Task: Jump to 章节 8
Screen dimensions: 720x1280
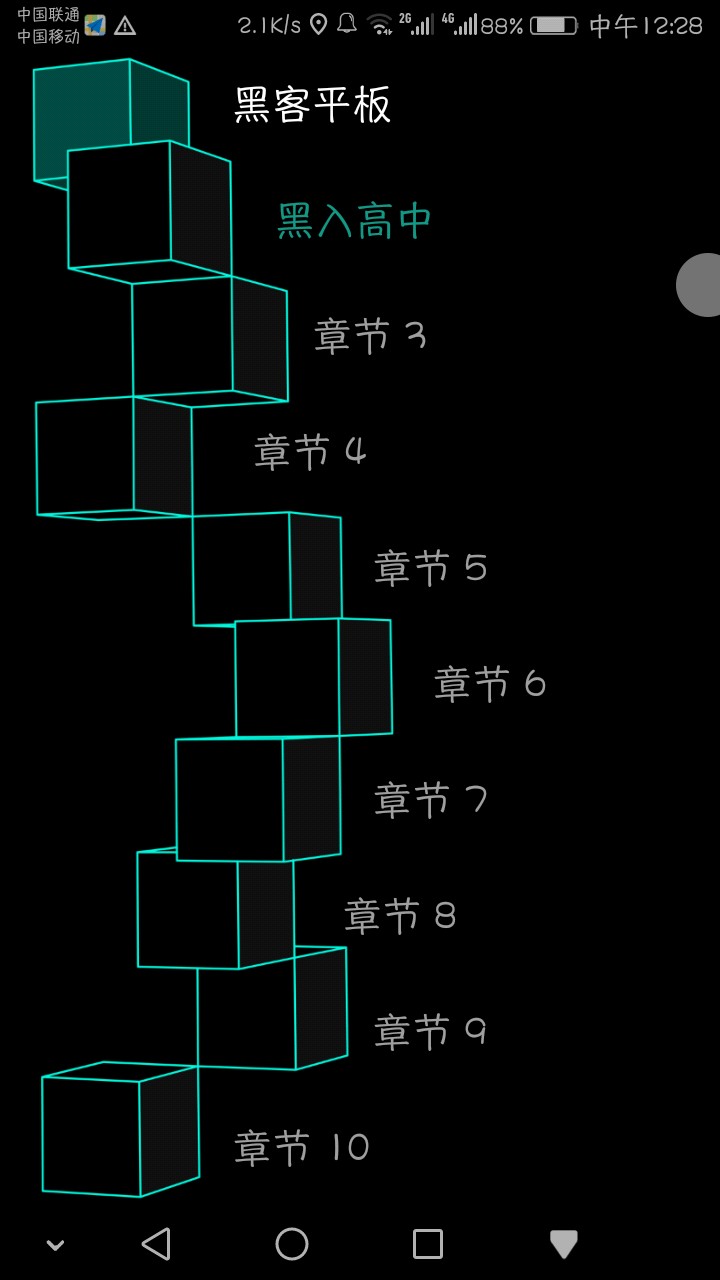Action: click(x=400, y=916)
